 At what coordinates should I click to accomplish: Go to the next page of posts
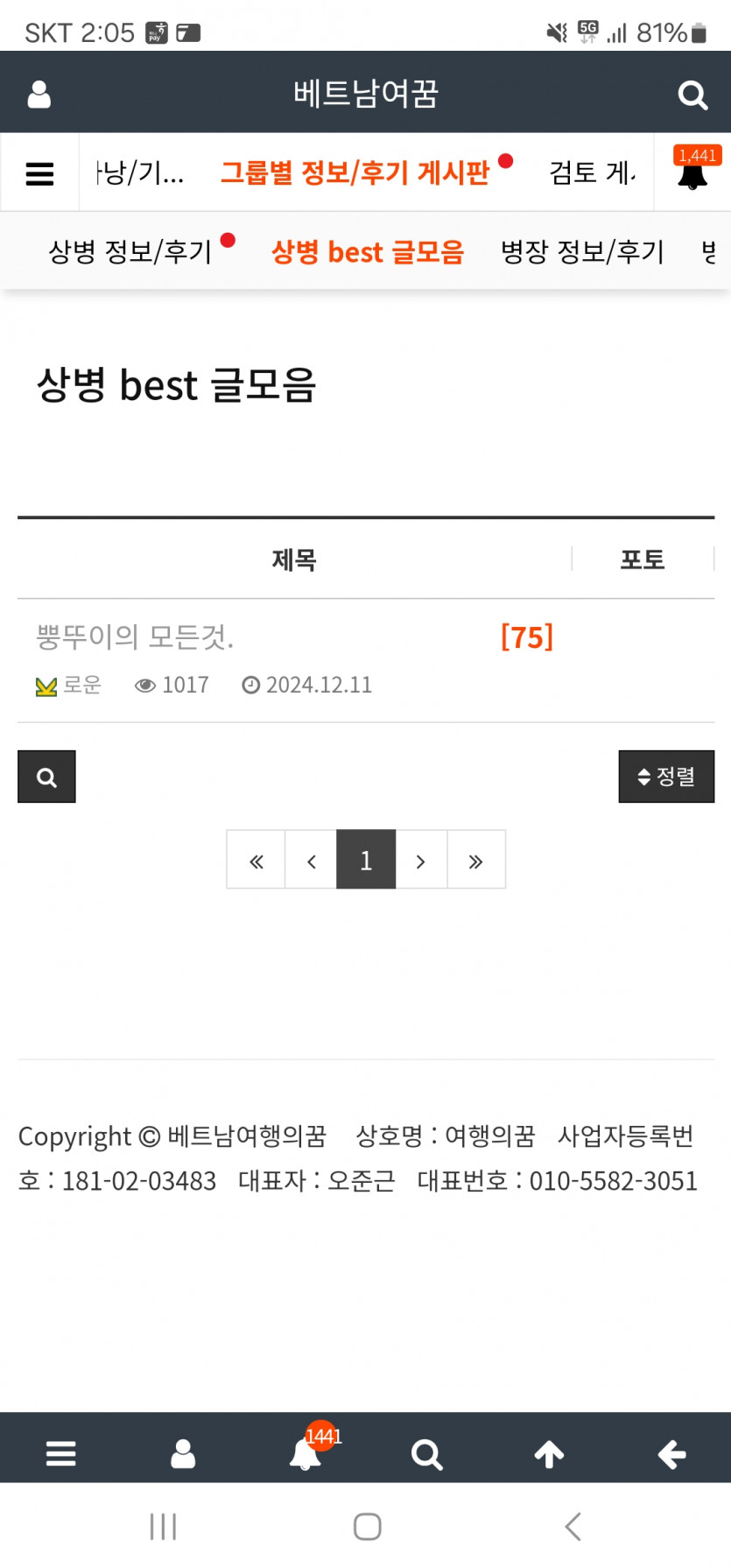tap(421, 860)
